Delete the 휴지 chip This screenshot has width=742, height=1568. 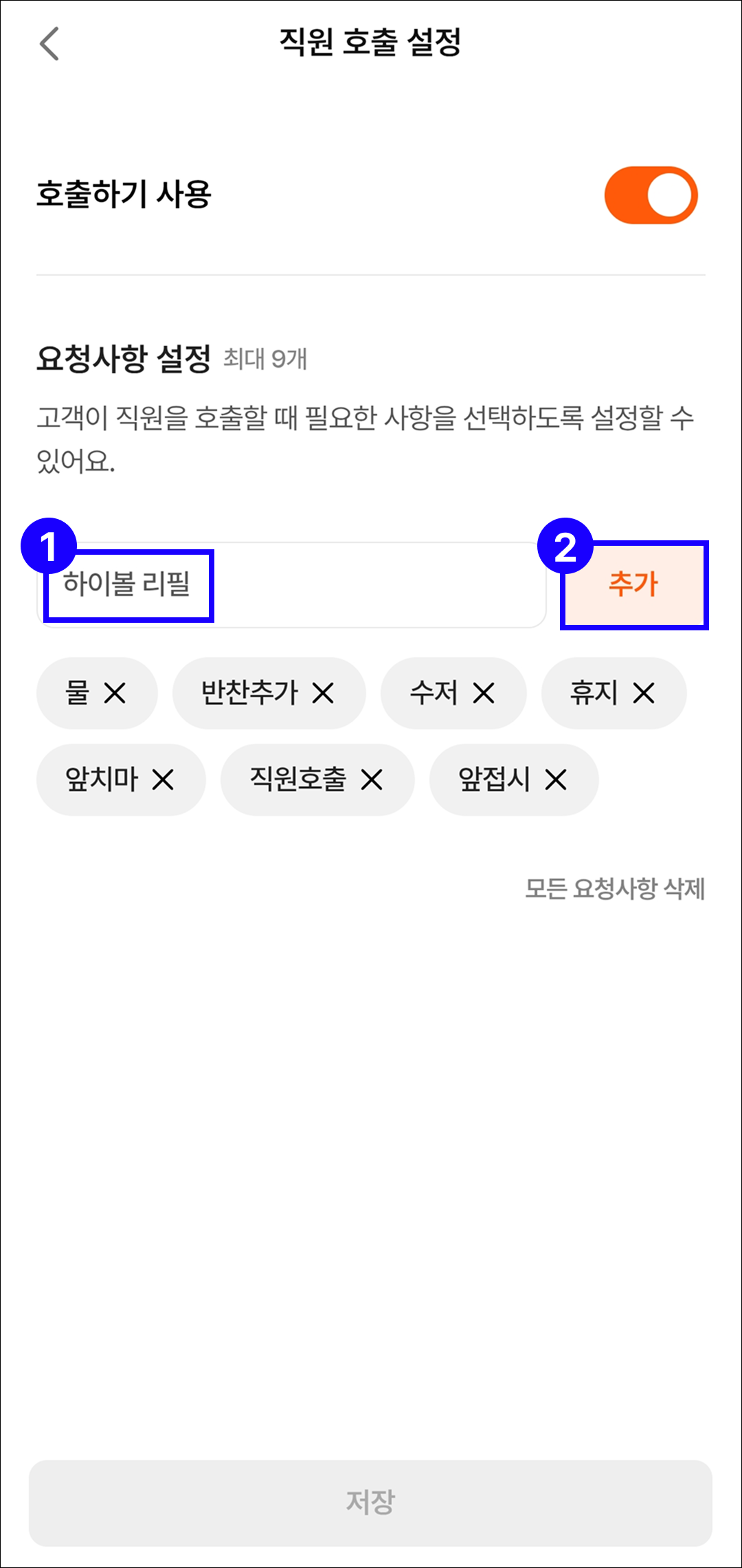click(644, 694)
